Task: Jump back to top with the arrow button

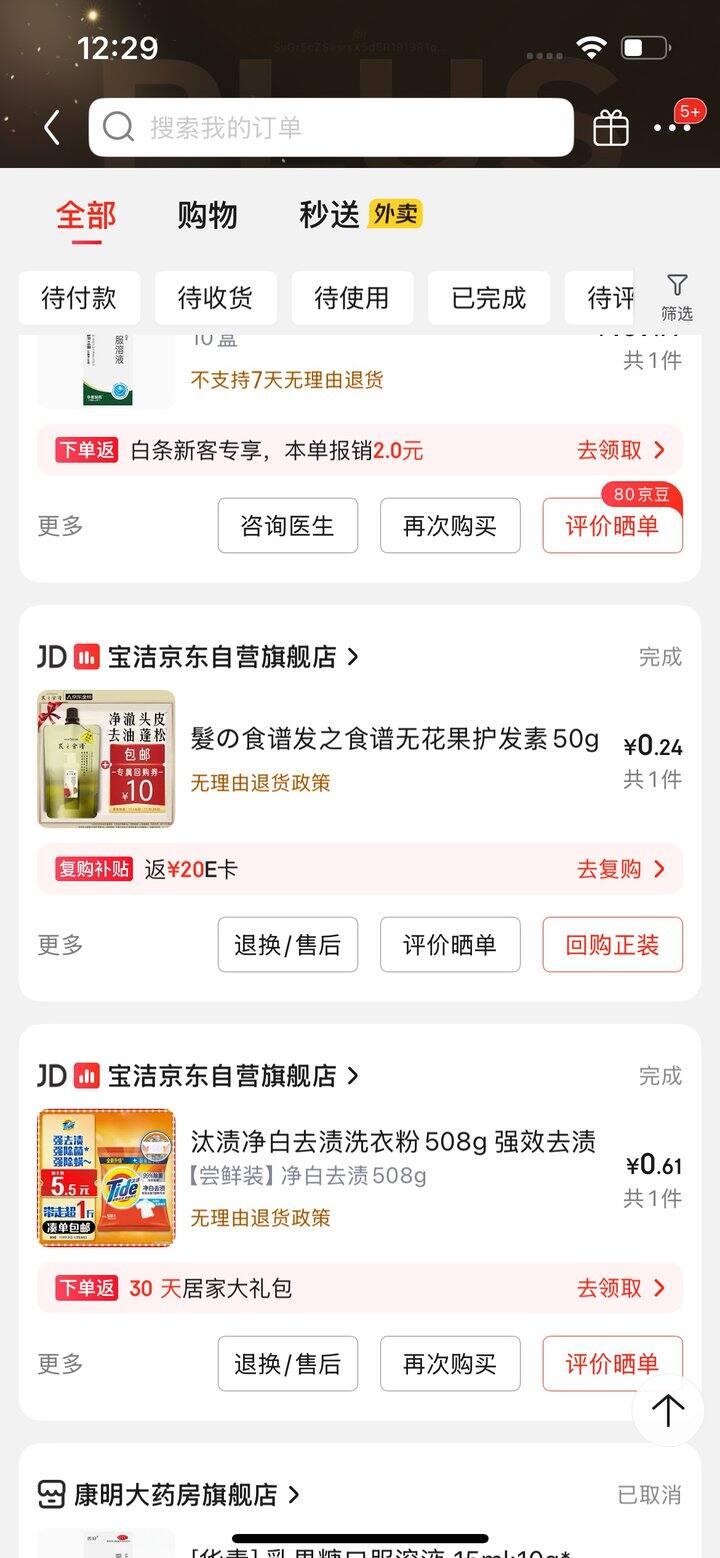Action: (x=668, y=1410)
